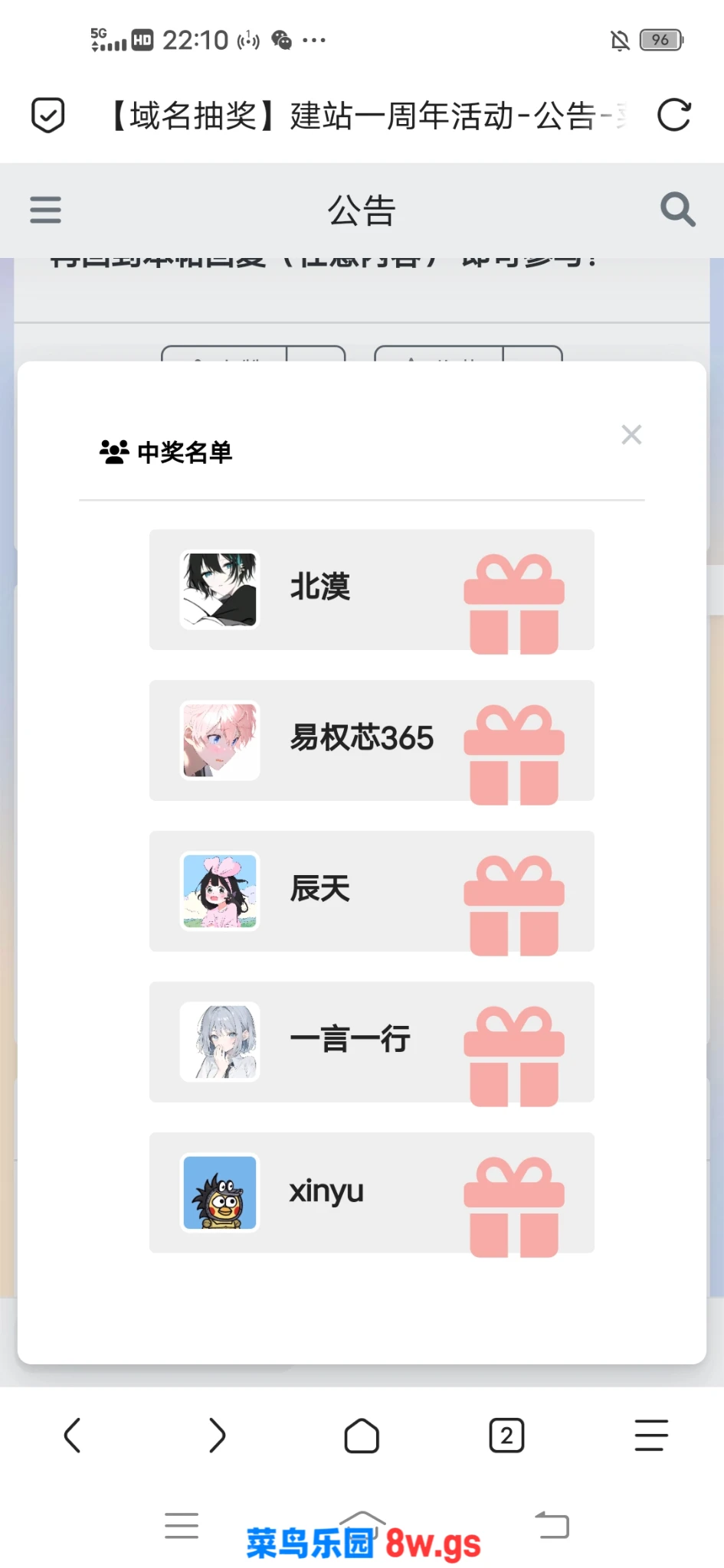Open the site security shield info
The height and width of the screenshot is (1568, 724).
coord(48,116)
